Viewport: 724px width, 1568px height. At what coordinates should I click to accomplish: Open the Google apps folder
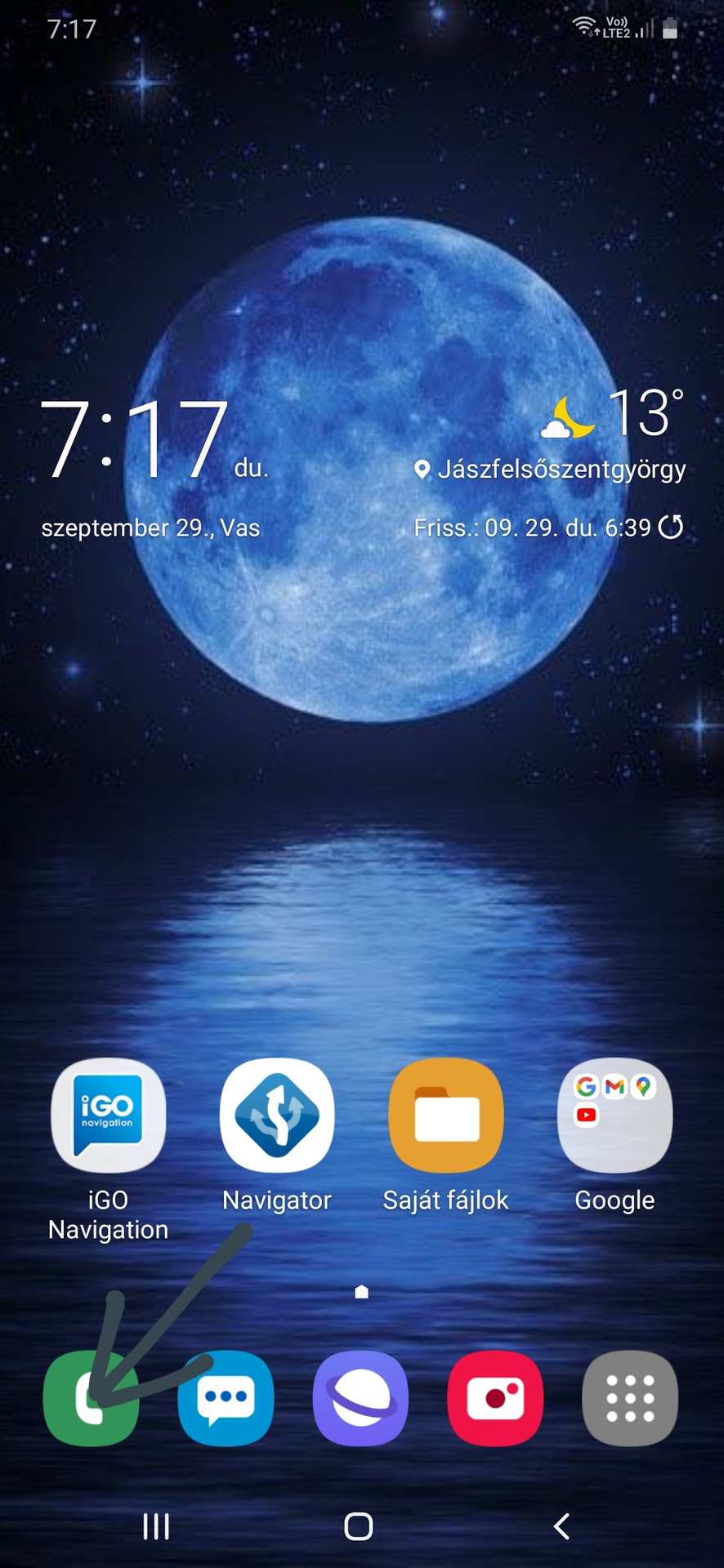click(x=615, y=1116)
